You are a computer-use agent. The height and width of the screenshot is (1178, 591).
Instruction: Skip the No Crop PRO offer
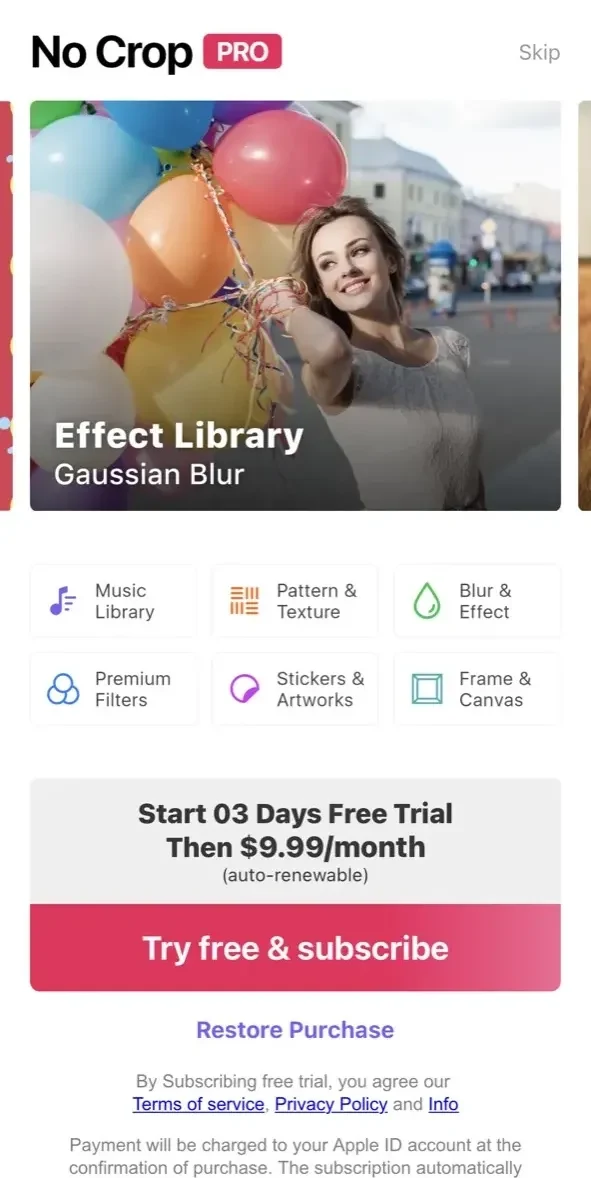tap(539, 53)
